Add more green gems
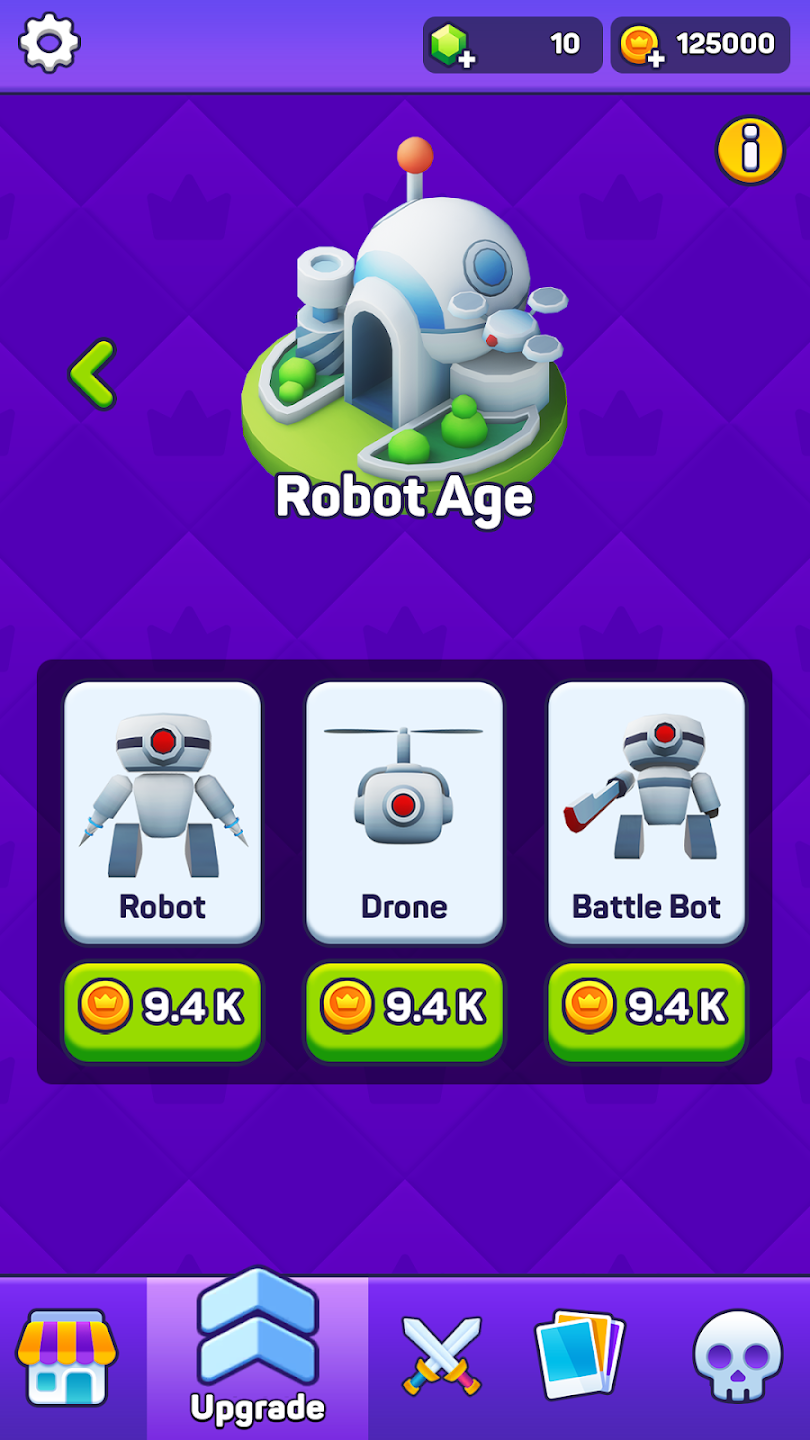 tap(451, 46)
